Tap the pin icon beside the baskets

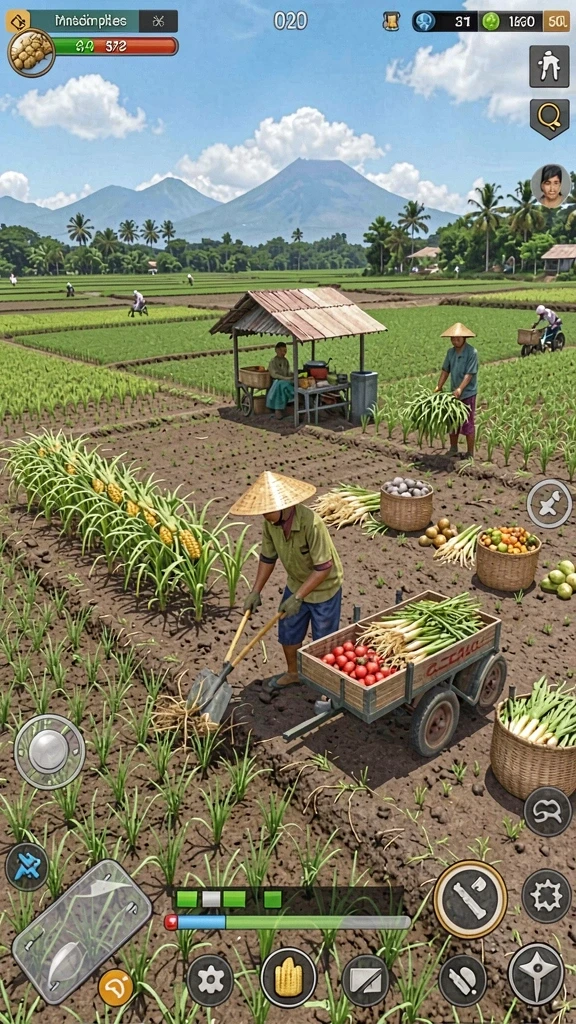pos(549,504)
